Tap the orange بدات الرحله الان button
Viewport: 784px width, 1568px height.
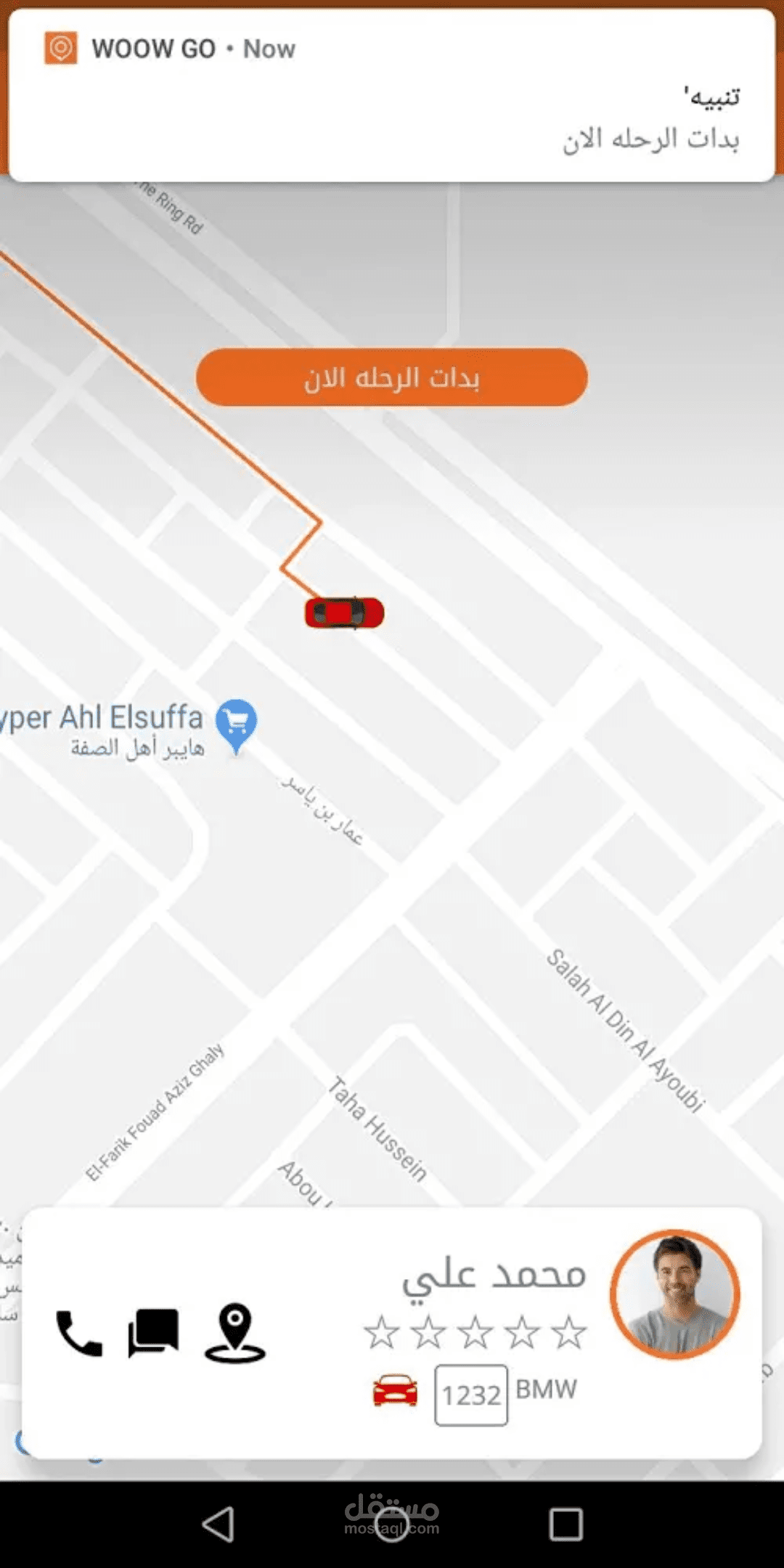coord(391,377)
